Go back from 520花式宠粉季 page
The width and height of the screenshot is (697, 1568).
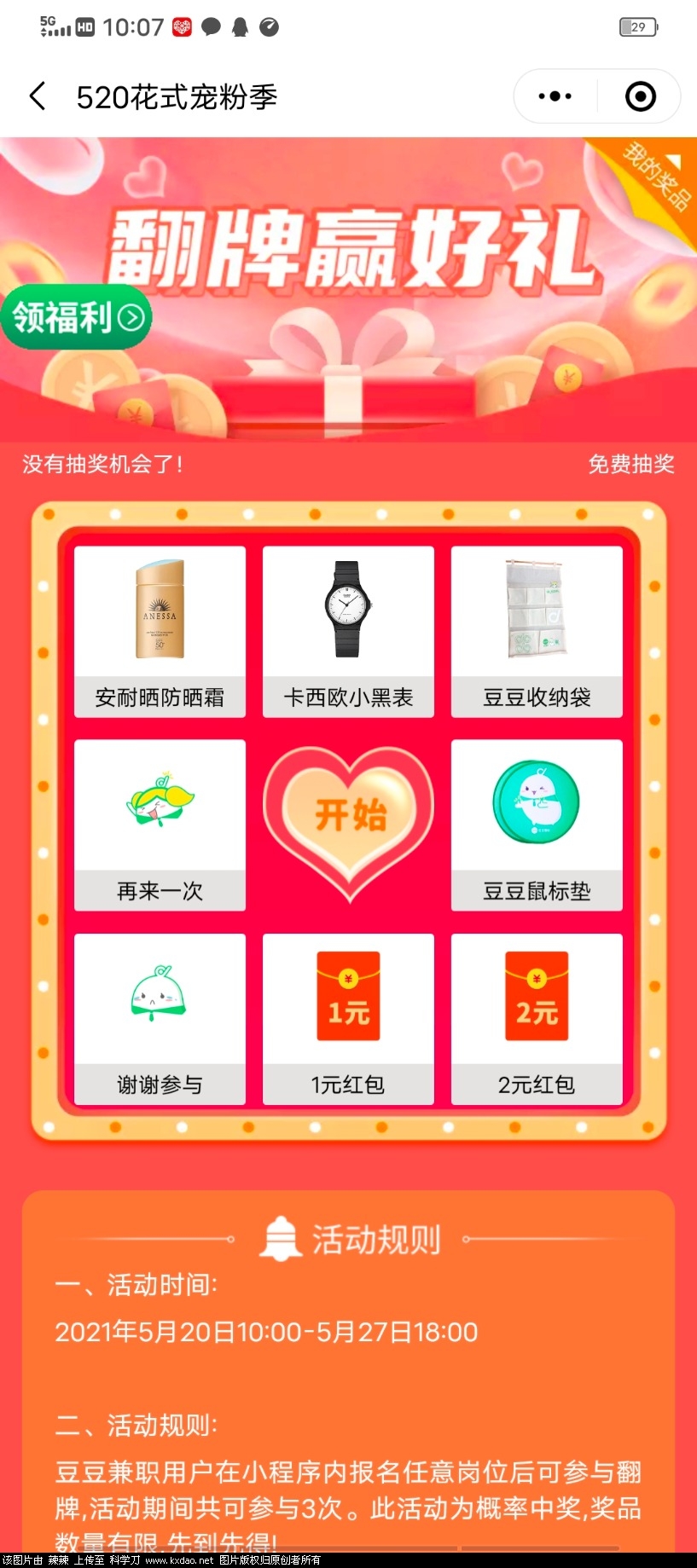38,96
